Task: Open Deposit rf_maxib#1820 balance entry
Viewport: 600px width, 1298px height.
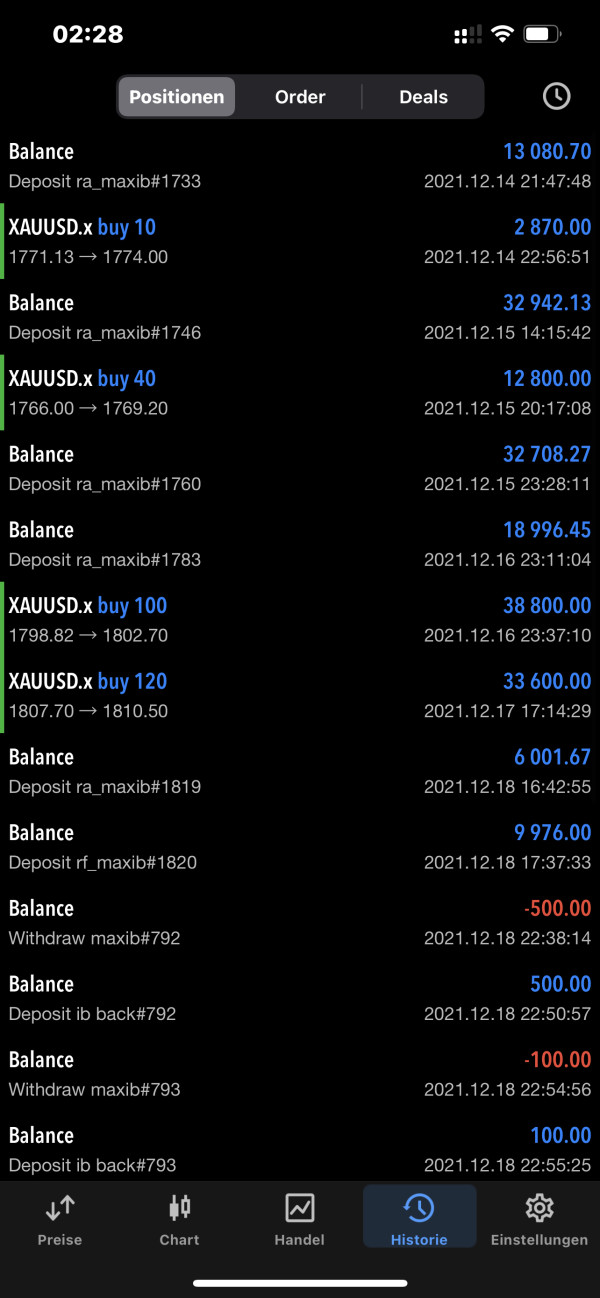Action: pyautogui.click(x=300, y=846)
